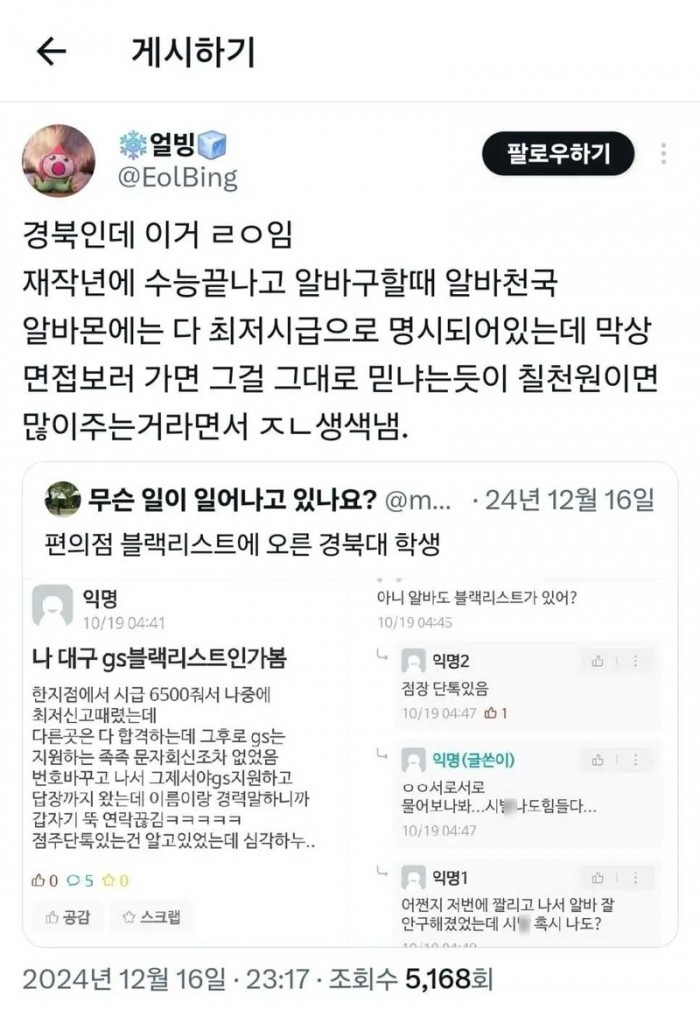Image resolution: width=700 pixels, height=1010 pixels.
Task: Follow the 얼빙 account with 팔로우하기
Action: [558, 154]
